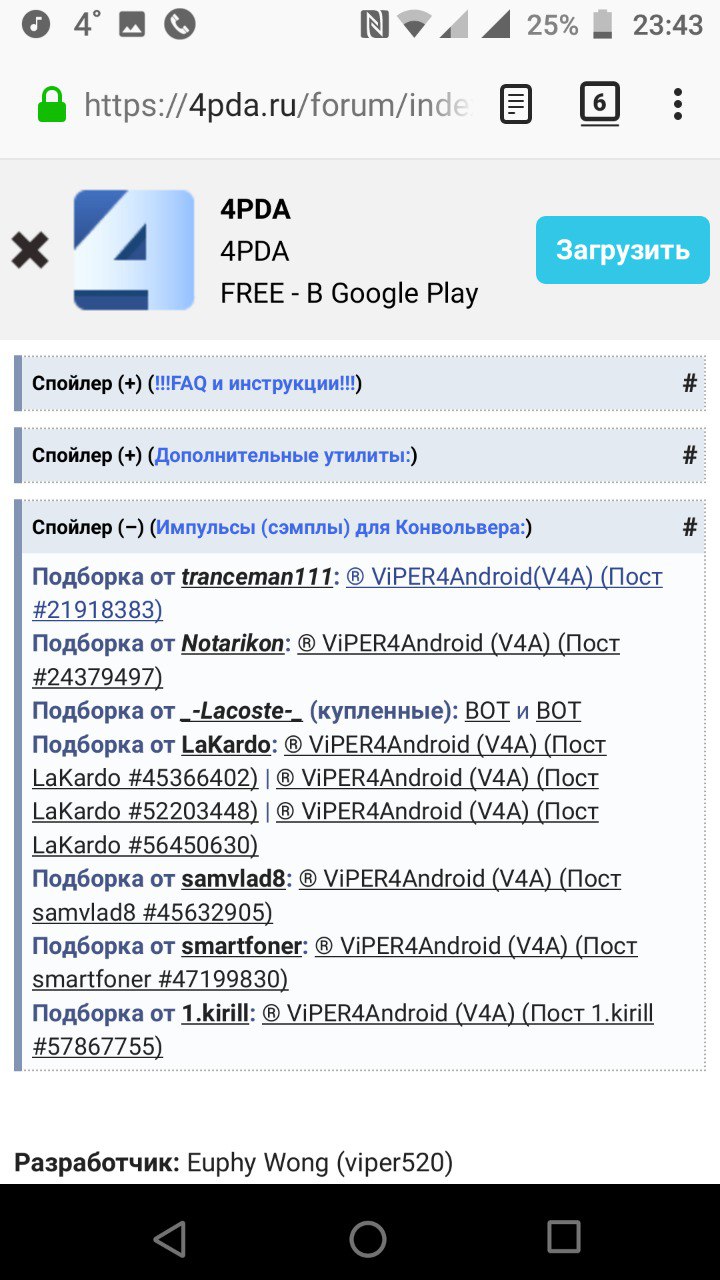Open tranceman111's post #21918383 link
Viewport: 720px width, 1280px height.
504,577
